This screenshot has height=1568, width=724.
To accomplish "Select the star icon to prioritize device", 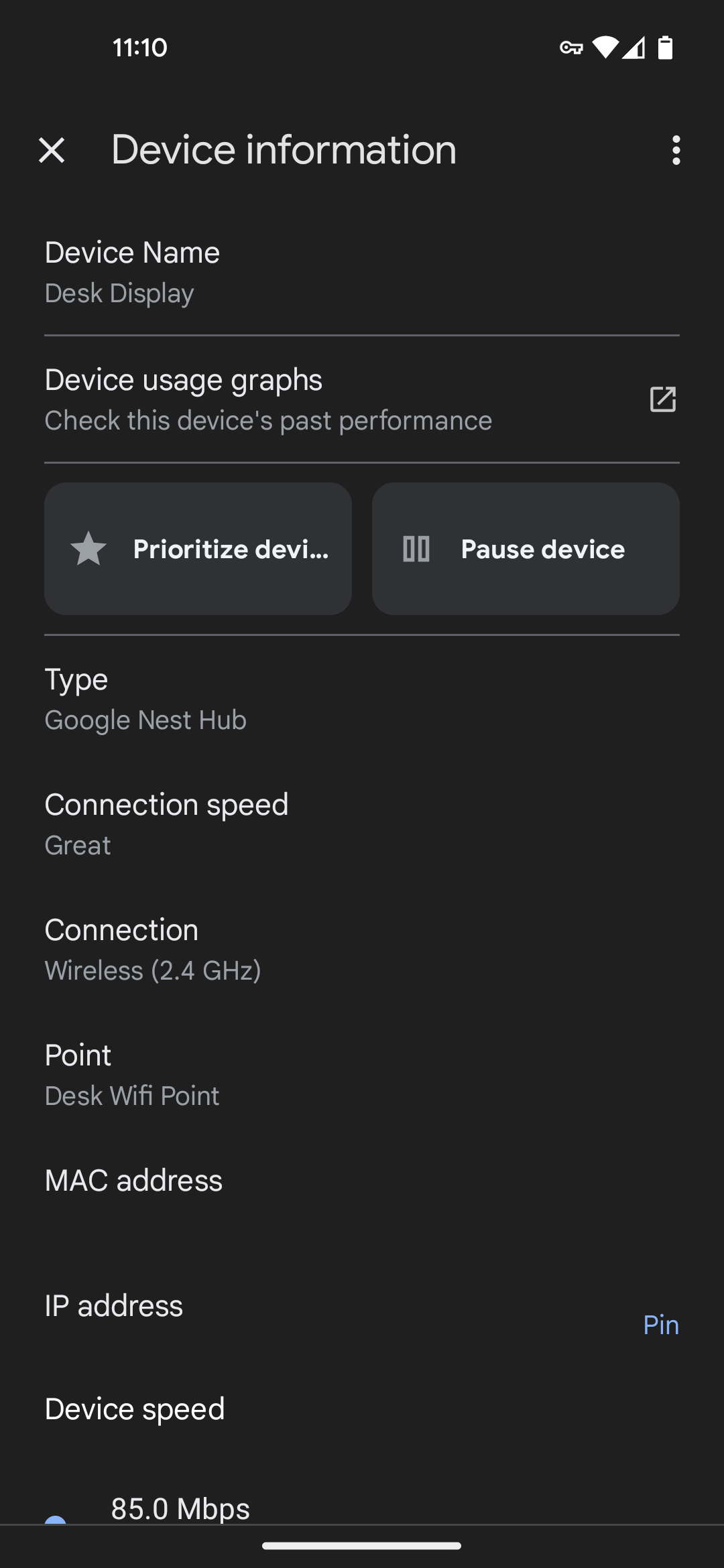I will click(x=88, y=549).
